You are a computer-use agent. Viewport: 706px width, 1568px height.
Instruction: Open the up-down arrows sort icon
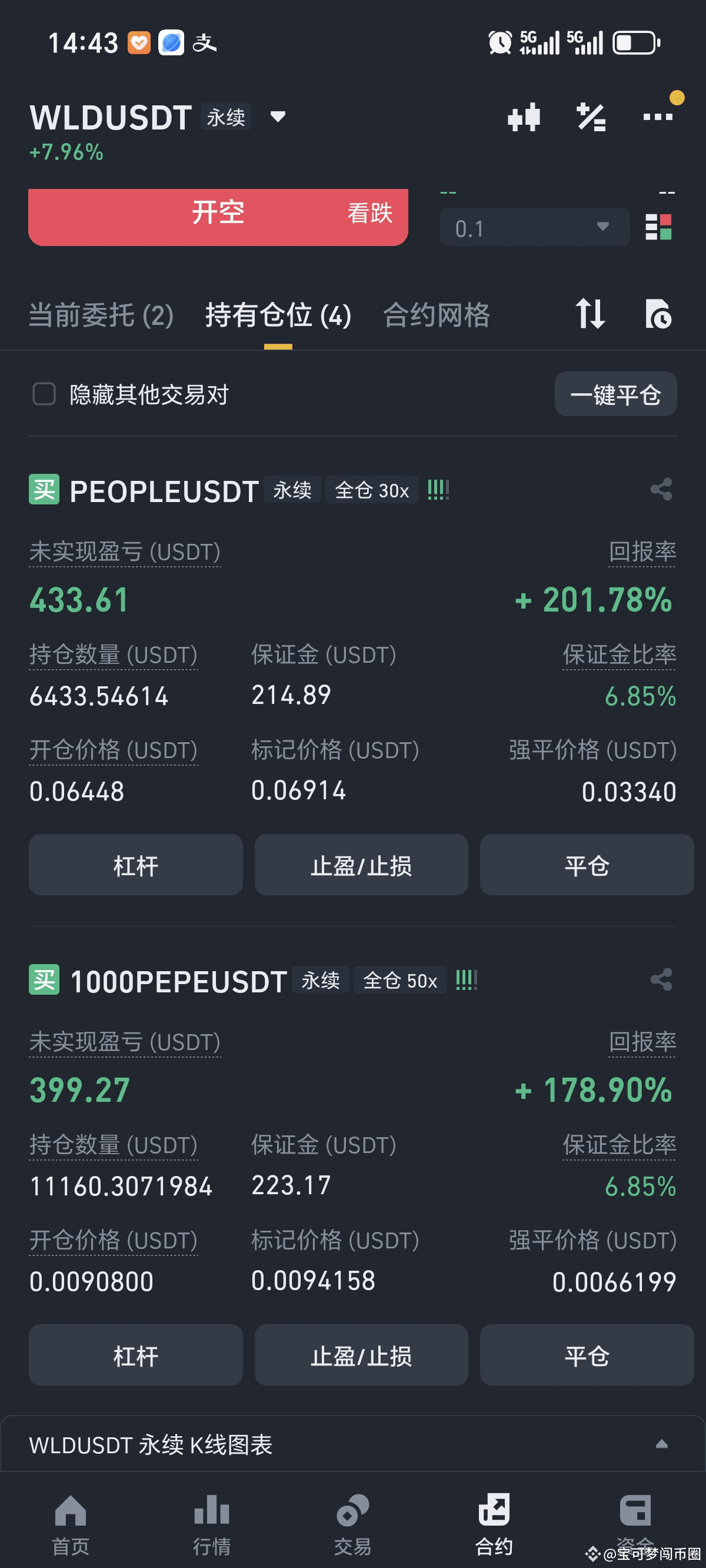click(590, 314)
